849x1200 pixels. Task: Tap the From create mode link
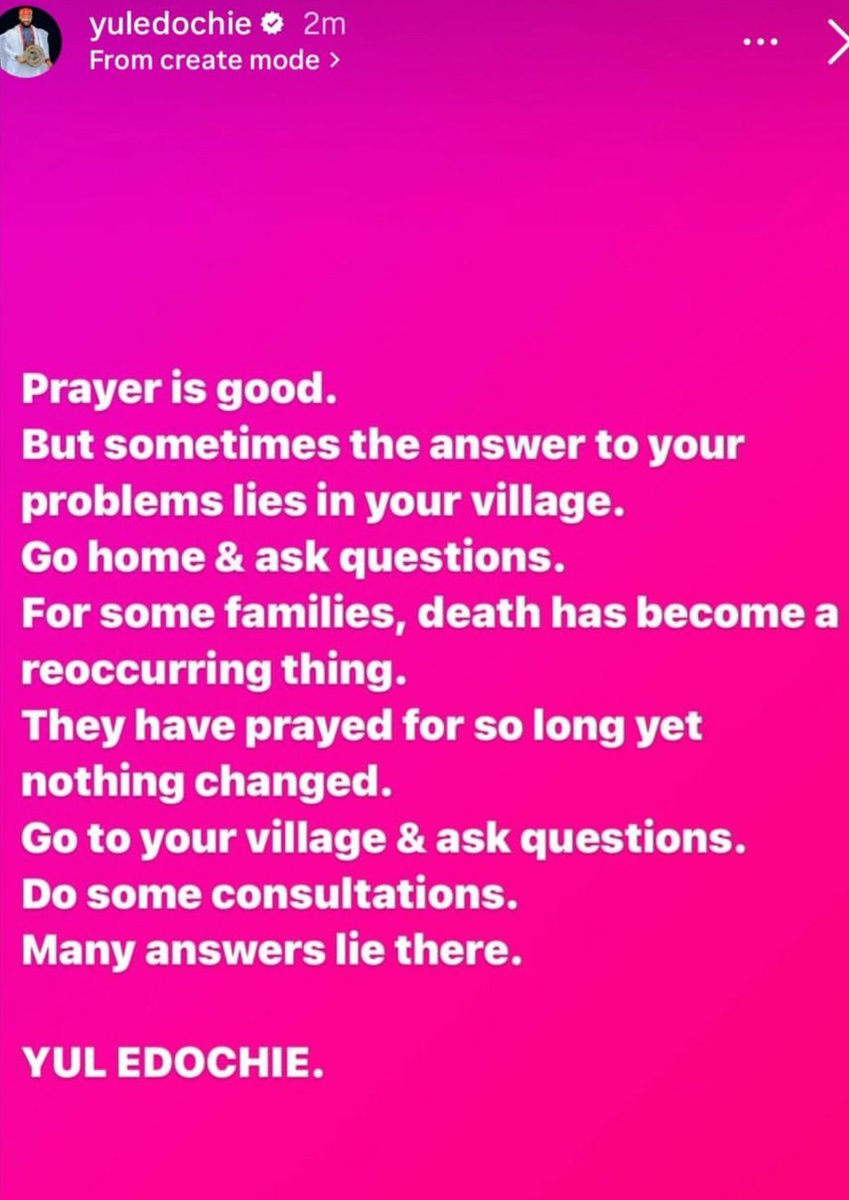coord(214,60)
